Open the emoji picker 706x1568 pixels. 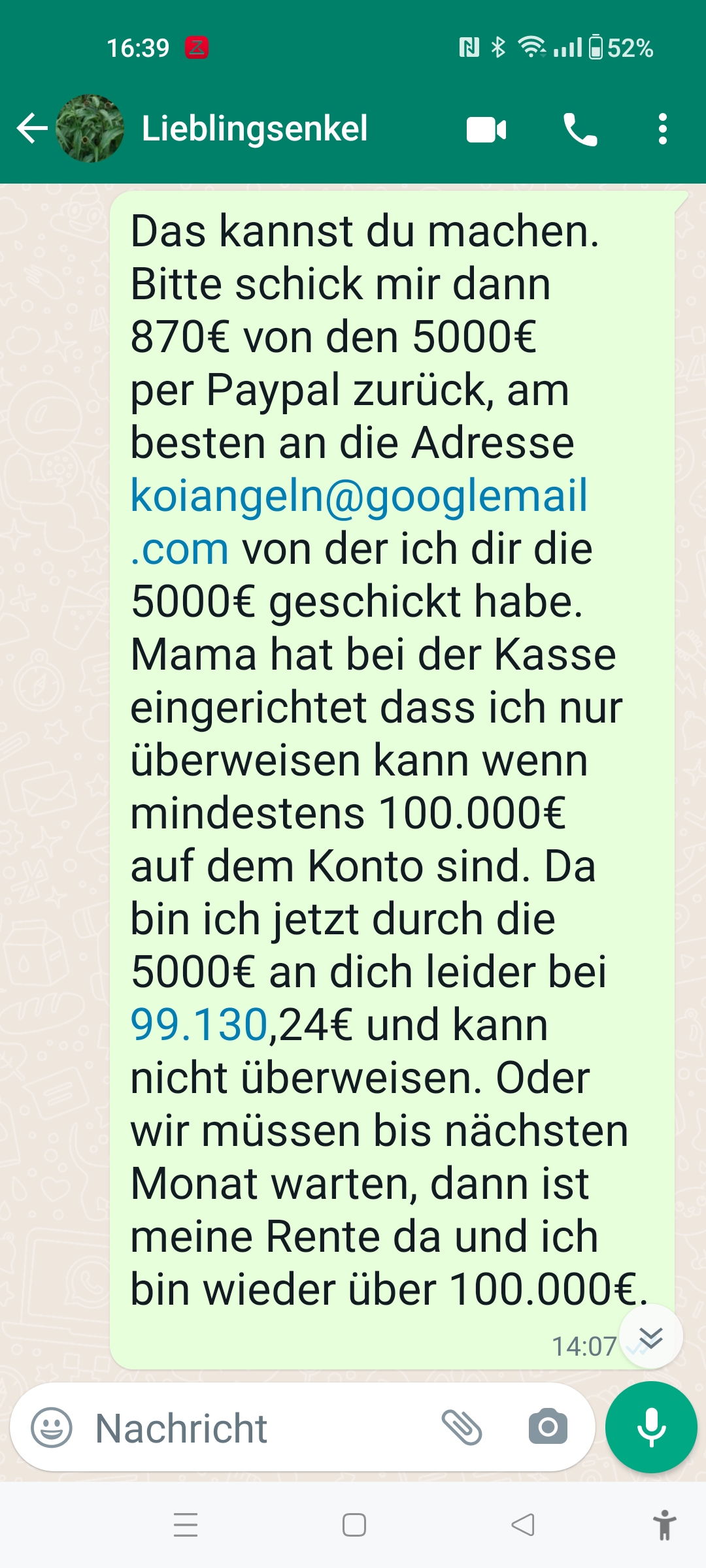(52, 1427)
